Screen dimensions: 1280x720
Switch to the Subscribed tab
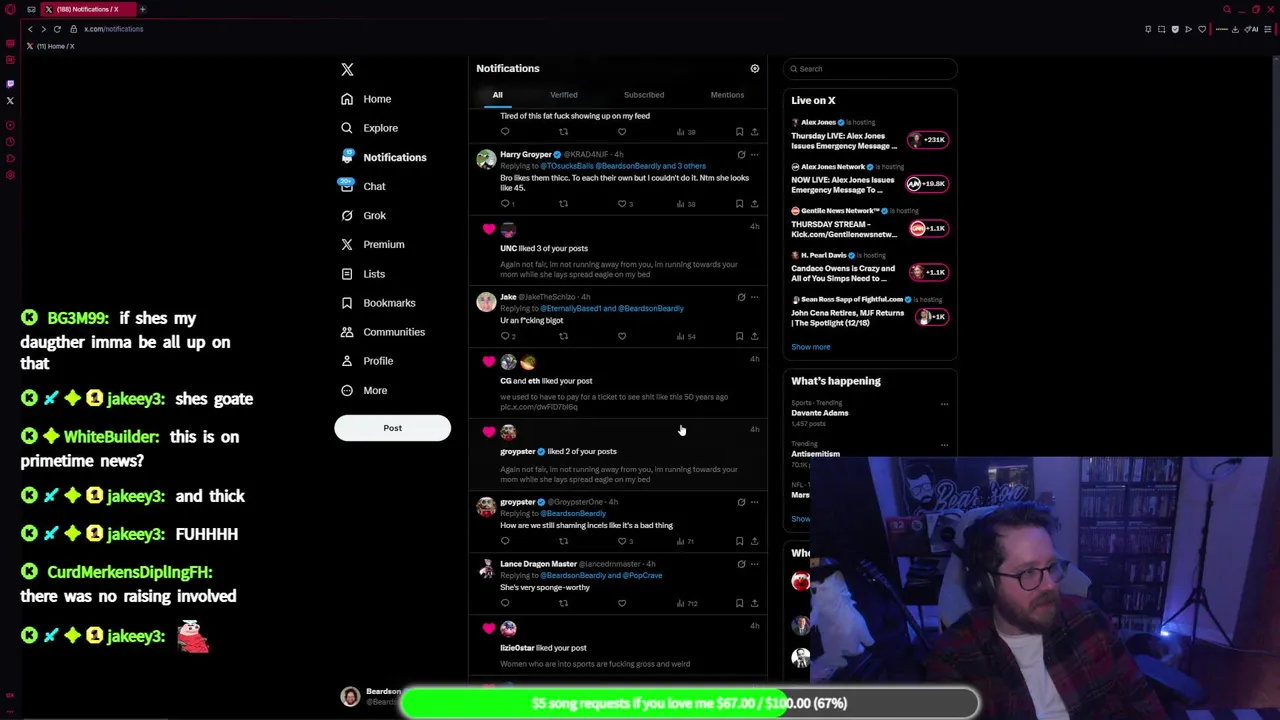click(643, 95)
